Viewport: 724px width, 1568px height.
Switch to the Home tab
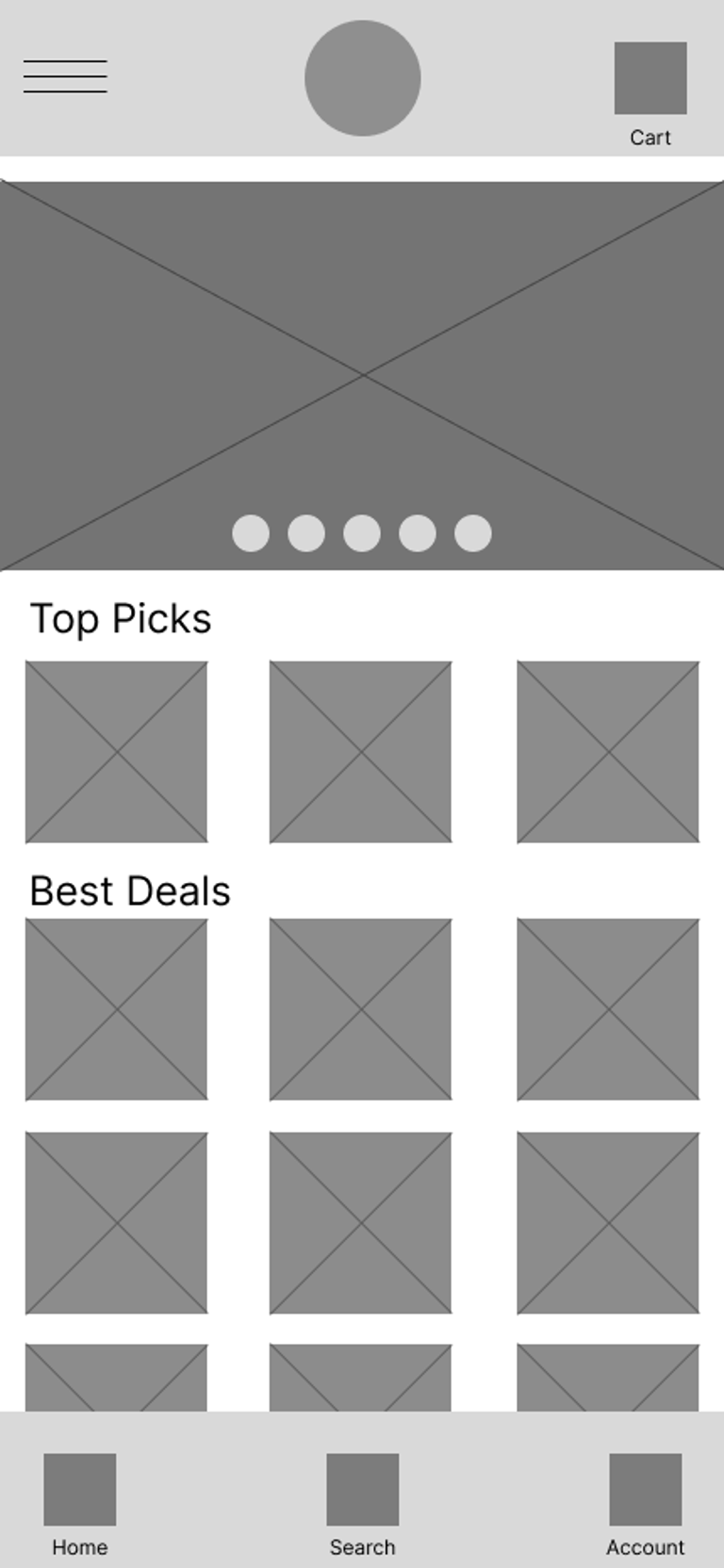coord(80,1505)
